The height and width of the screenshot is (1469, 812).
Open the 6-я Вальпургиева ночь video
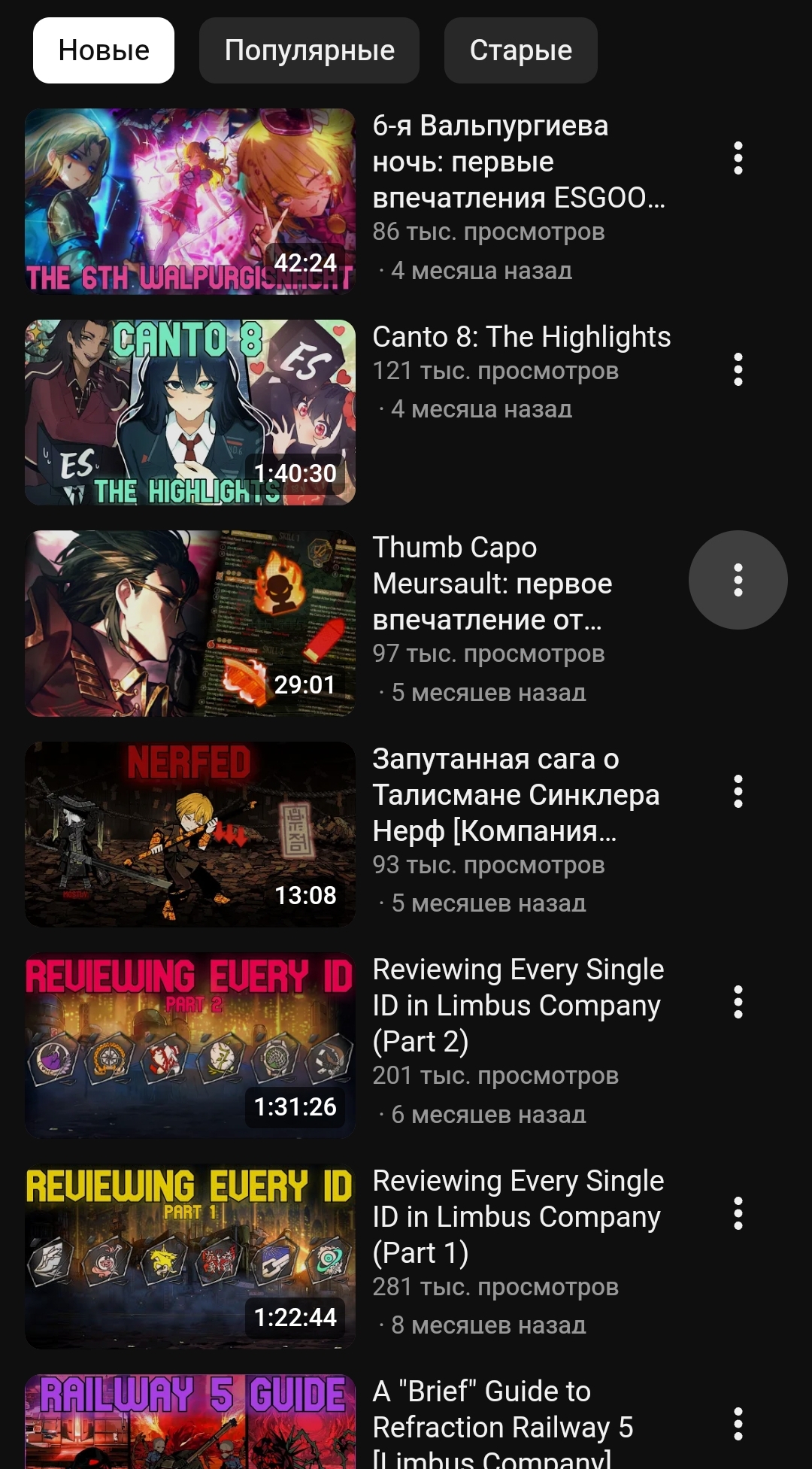[x=190, y=202]
